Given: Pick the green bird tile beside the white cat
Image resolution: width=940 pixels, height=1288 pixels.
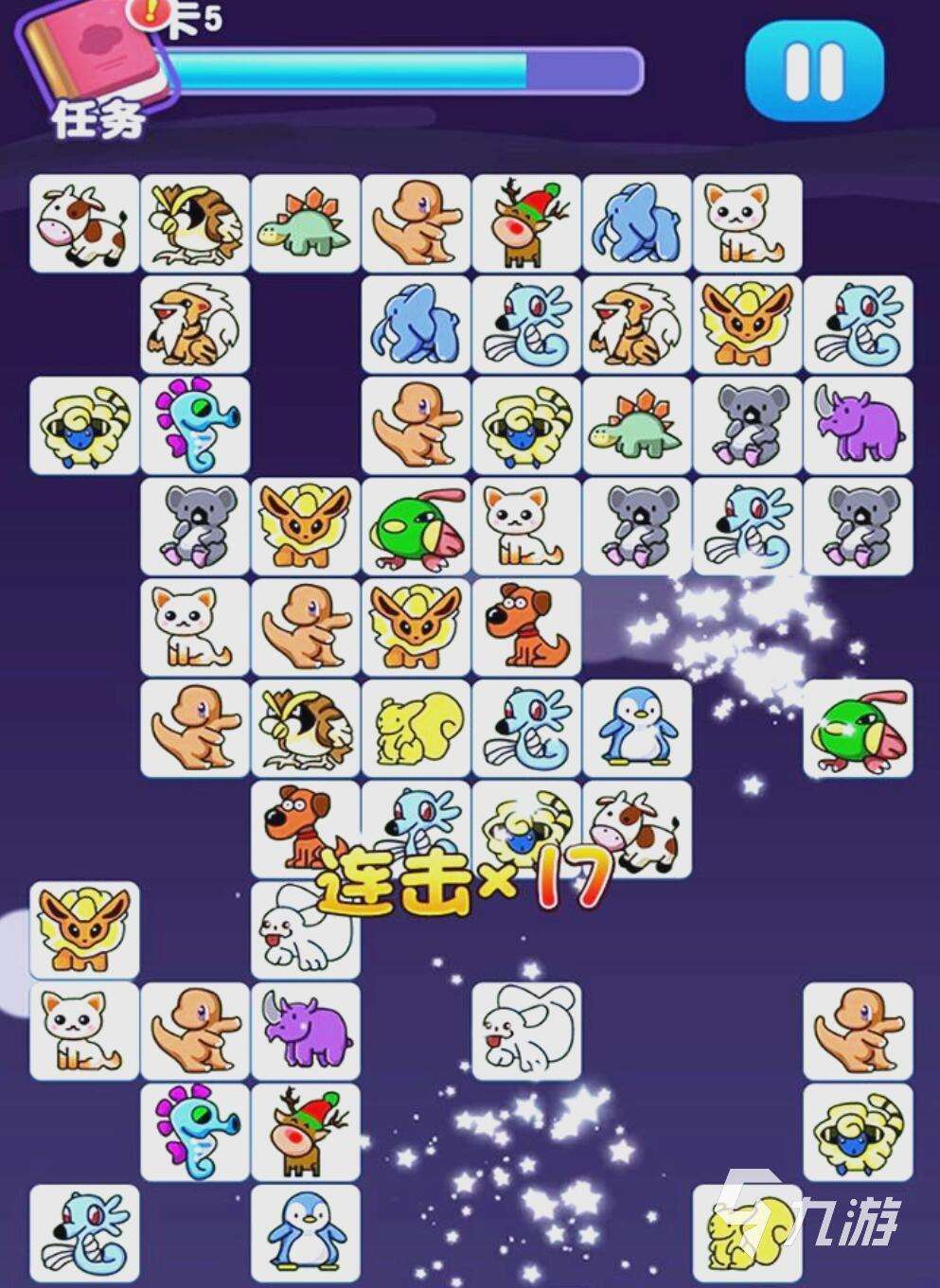Looking at the screenshot, I should pos(416,527).
